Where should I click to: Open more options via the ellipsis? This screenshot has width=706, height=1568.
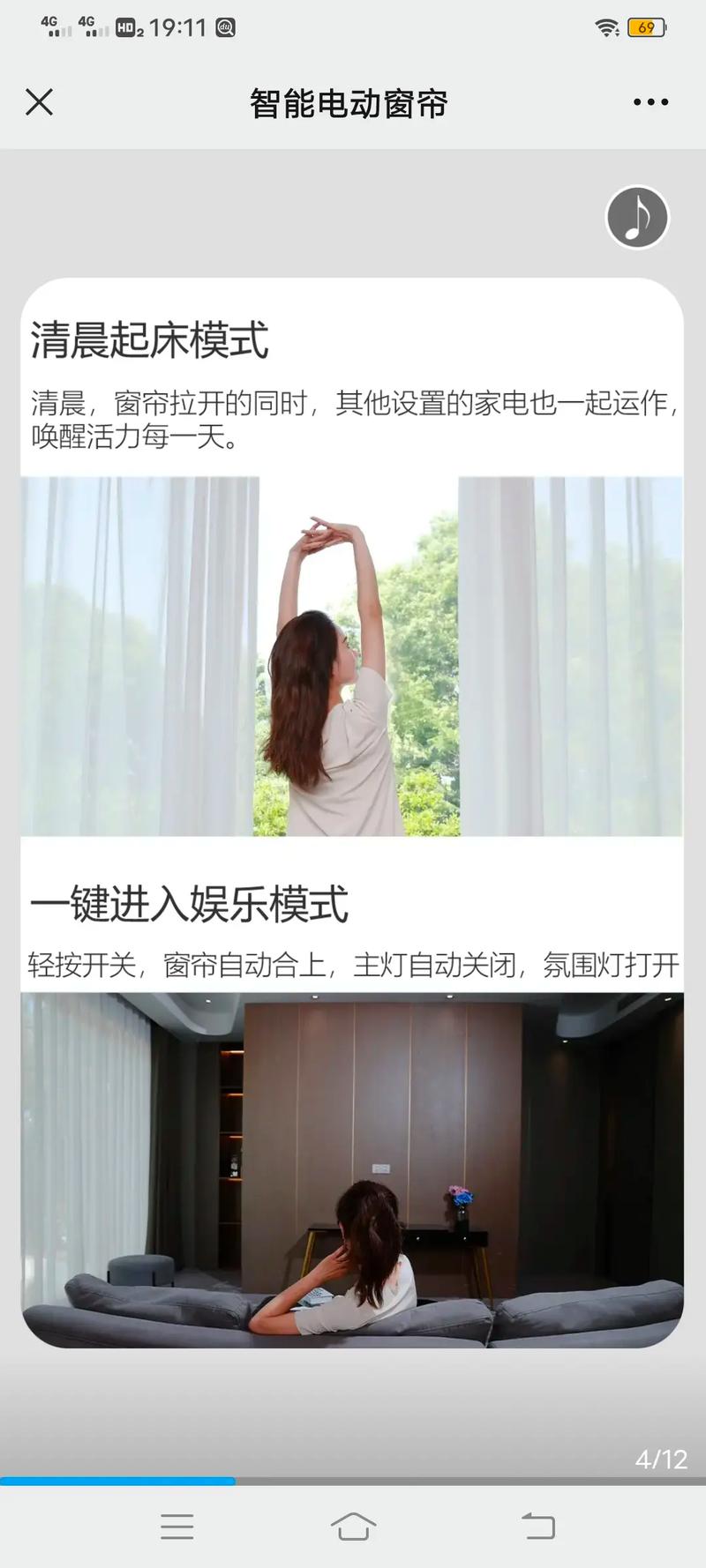[x=649, y=102]
